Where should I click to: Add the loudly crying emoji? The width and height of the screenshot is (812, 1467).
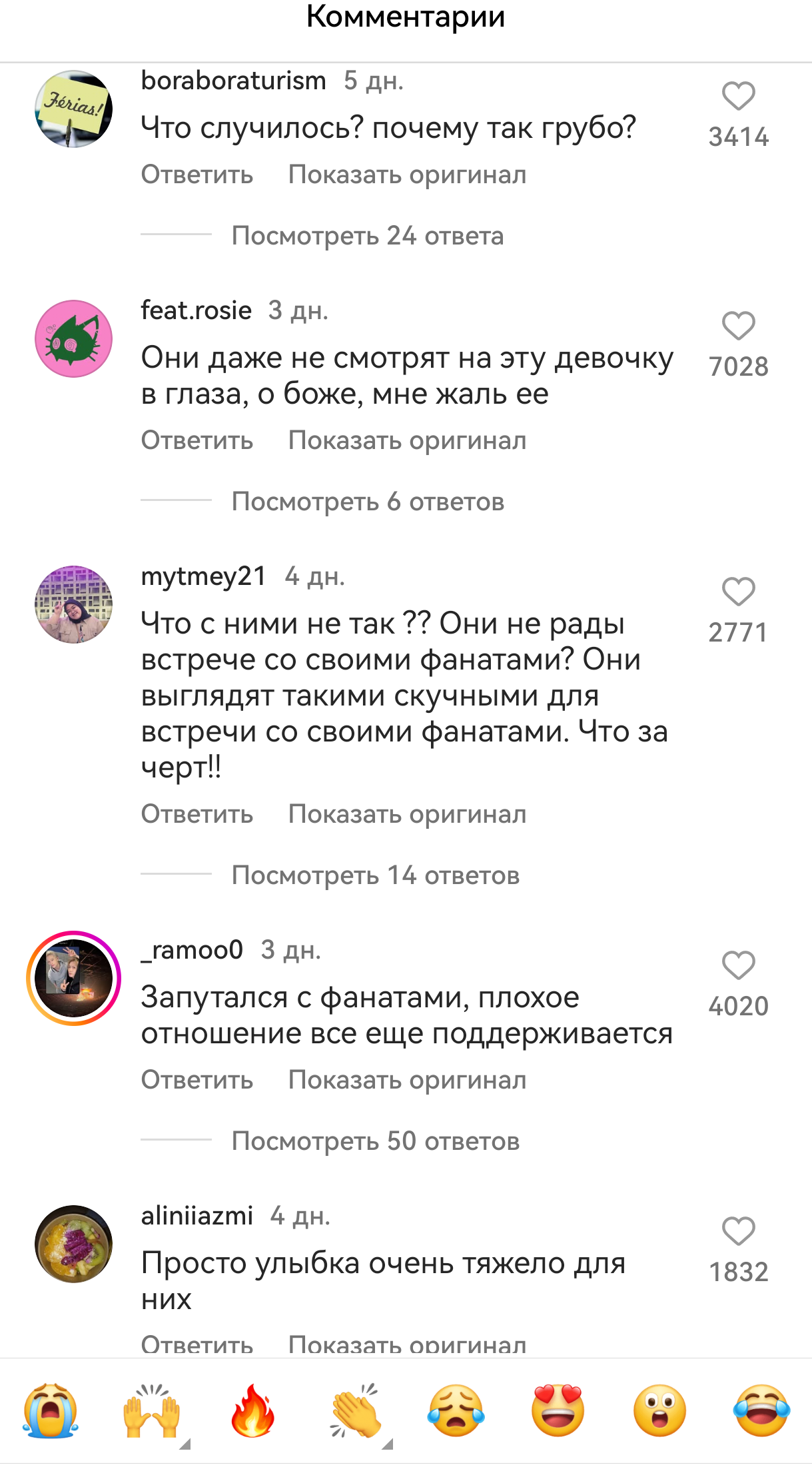pyautogui.click(x=51, y=1411)
